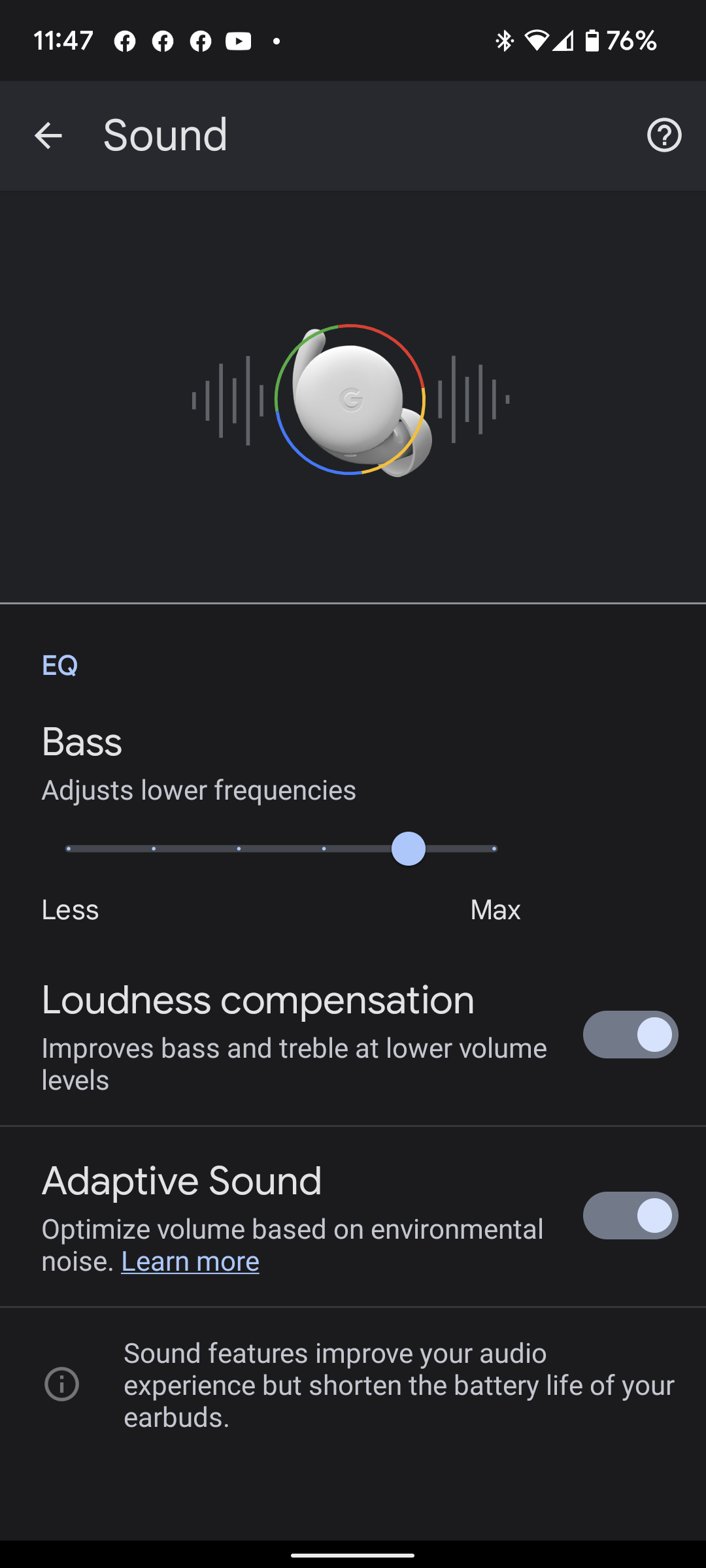Screen dimensions: 706x1568
Task: Open the help icon
Action: [664, 136]
